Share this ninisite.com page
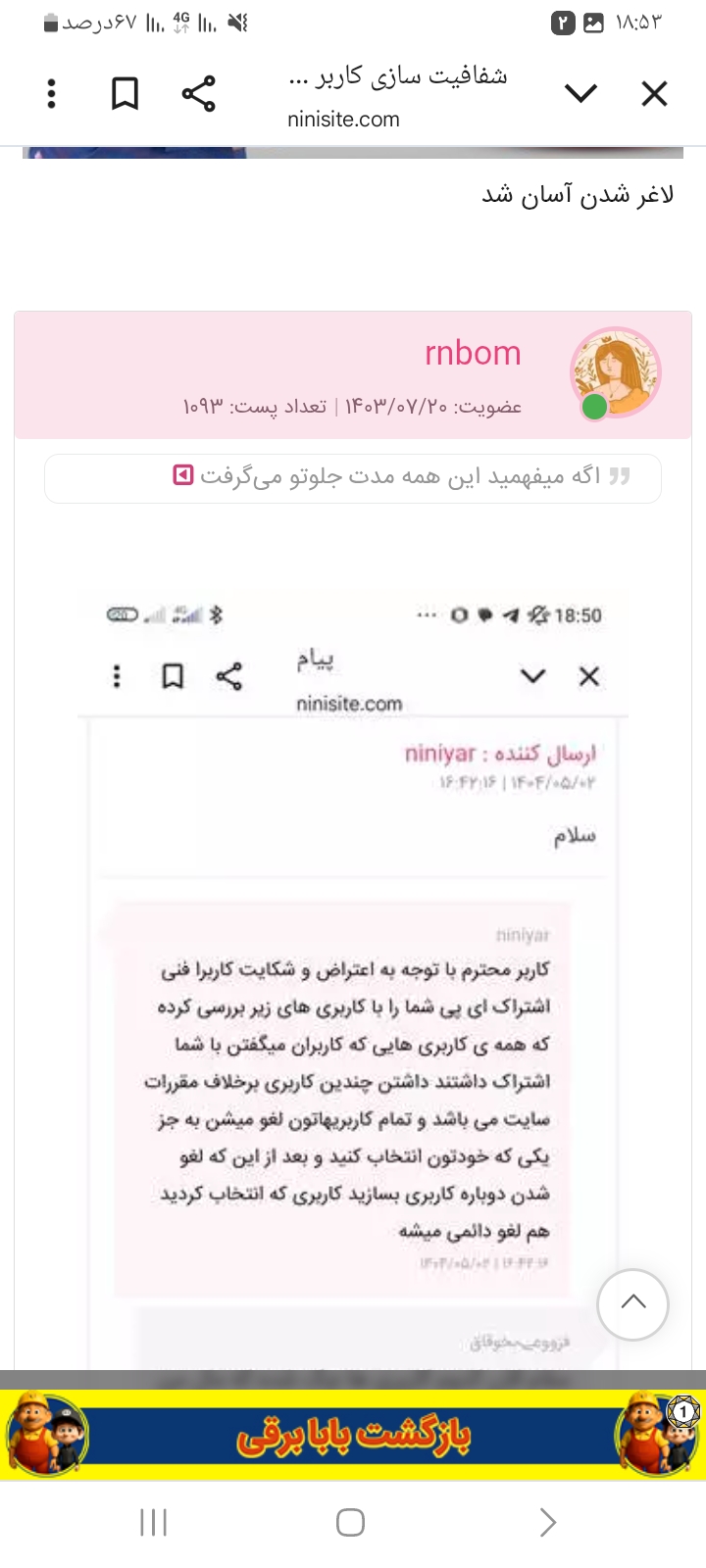Screen dimensions: 706x1568 (x=198, y=94)
